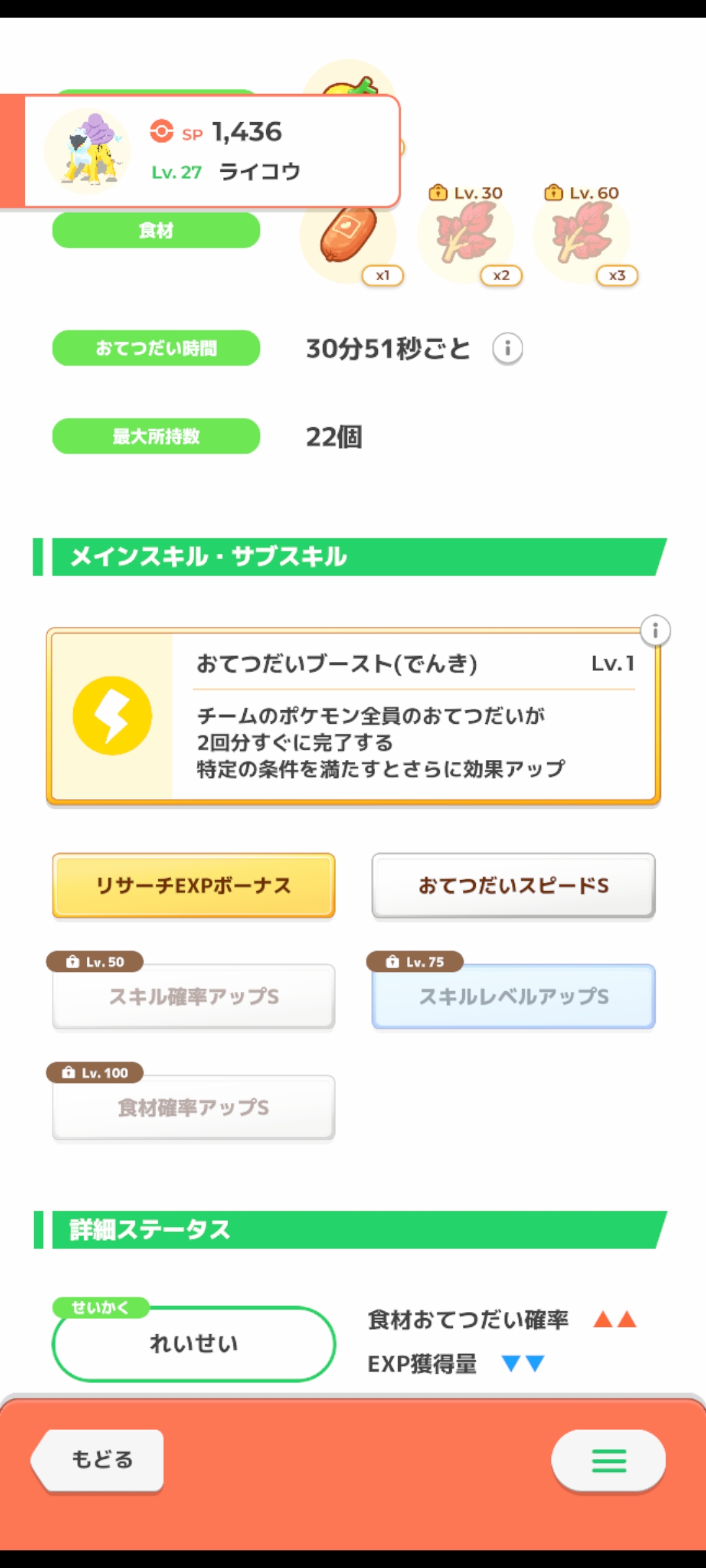Tap the おてつだいスピードS sub skill

513,885
